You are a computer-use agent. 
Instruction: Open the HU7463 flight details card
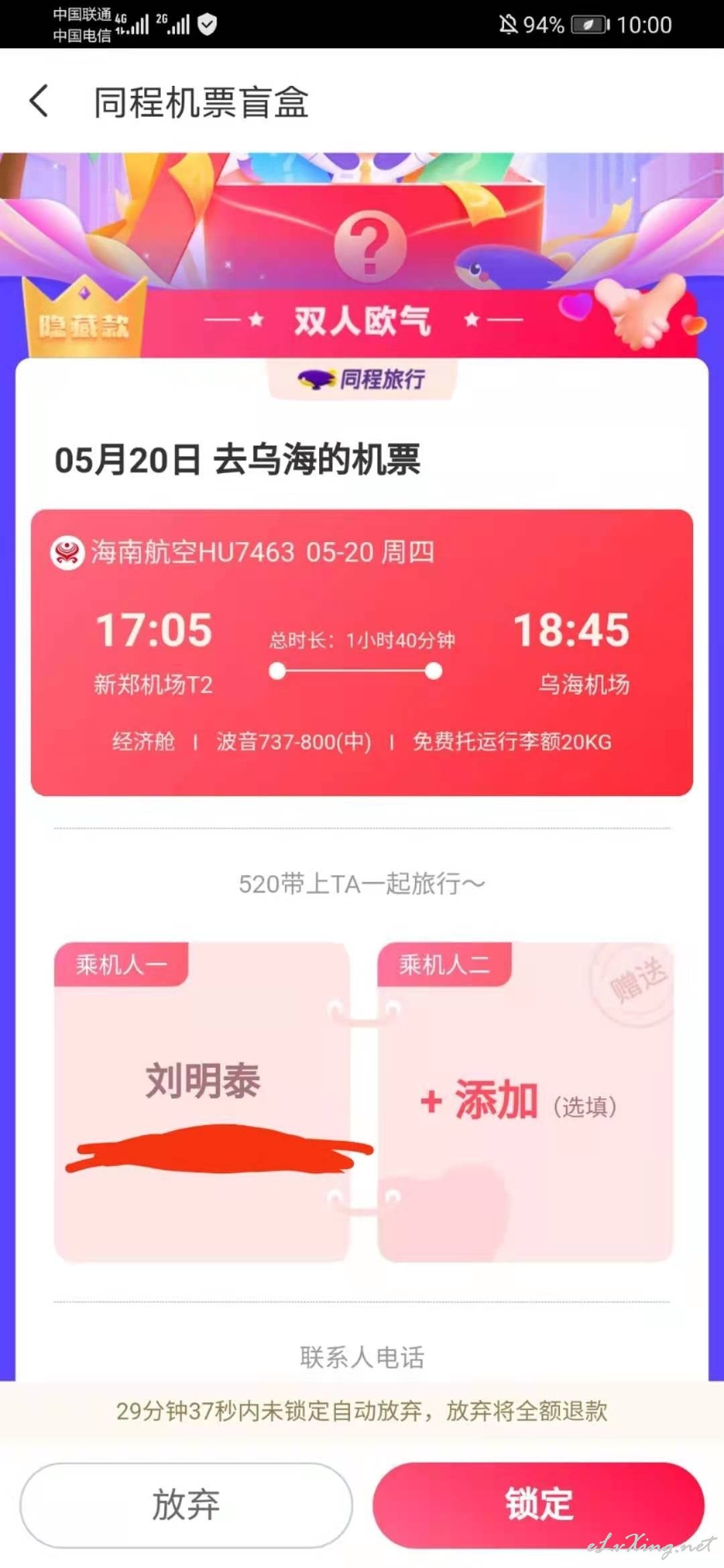pyautogui.click(x=362, y=653)
